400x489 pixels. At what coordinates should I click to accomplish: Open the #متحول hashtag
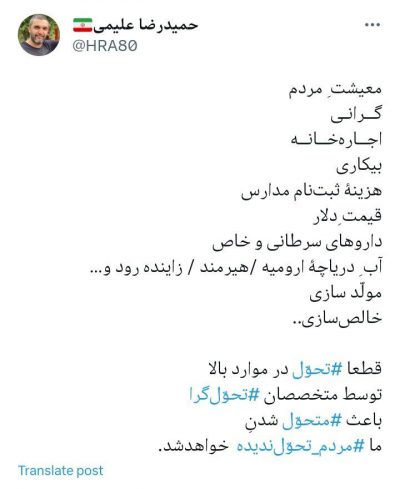[312, 420]
